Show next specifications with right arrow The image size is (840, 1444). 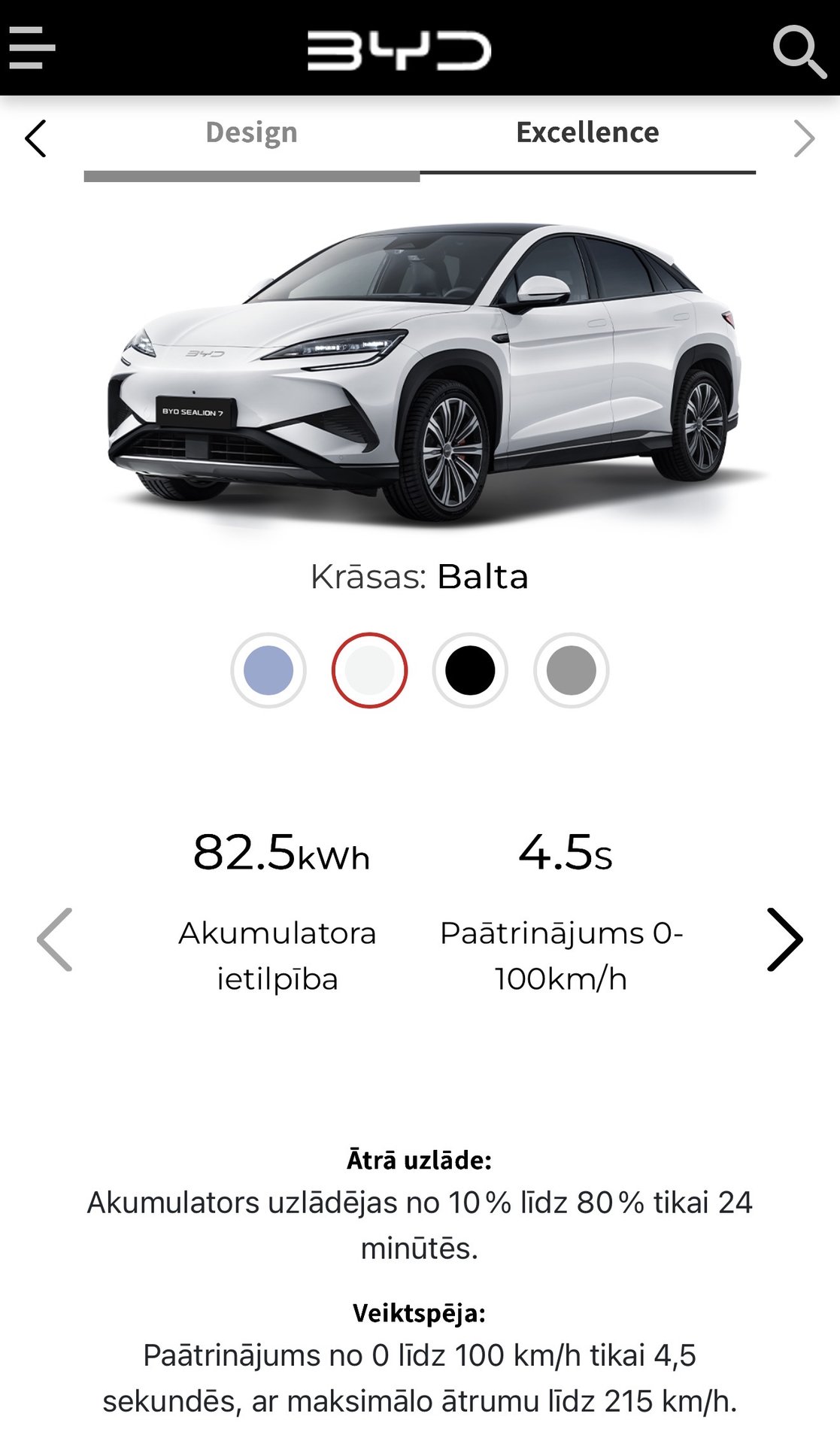coord(784,939)
